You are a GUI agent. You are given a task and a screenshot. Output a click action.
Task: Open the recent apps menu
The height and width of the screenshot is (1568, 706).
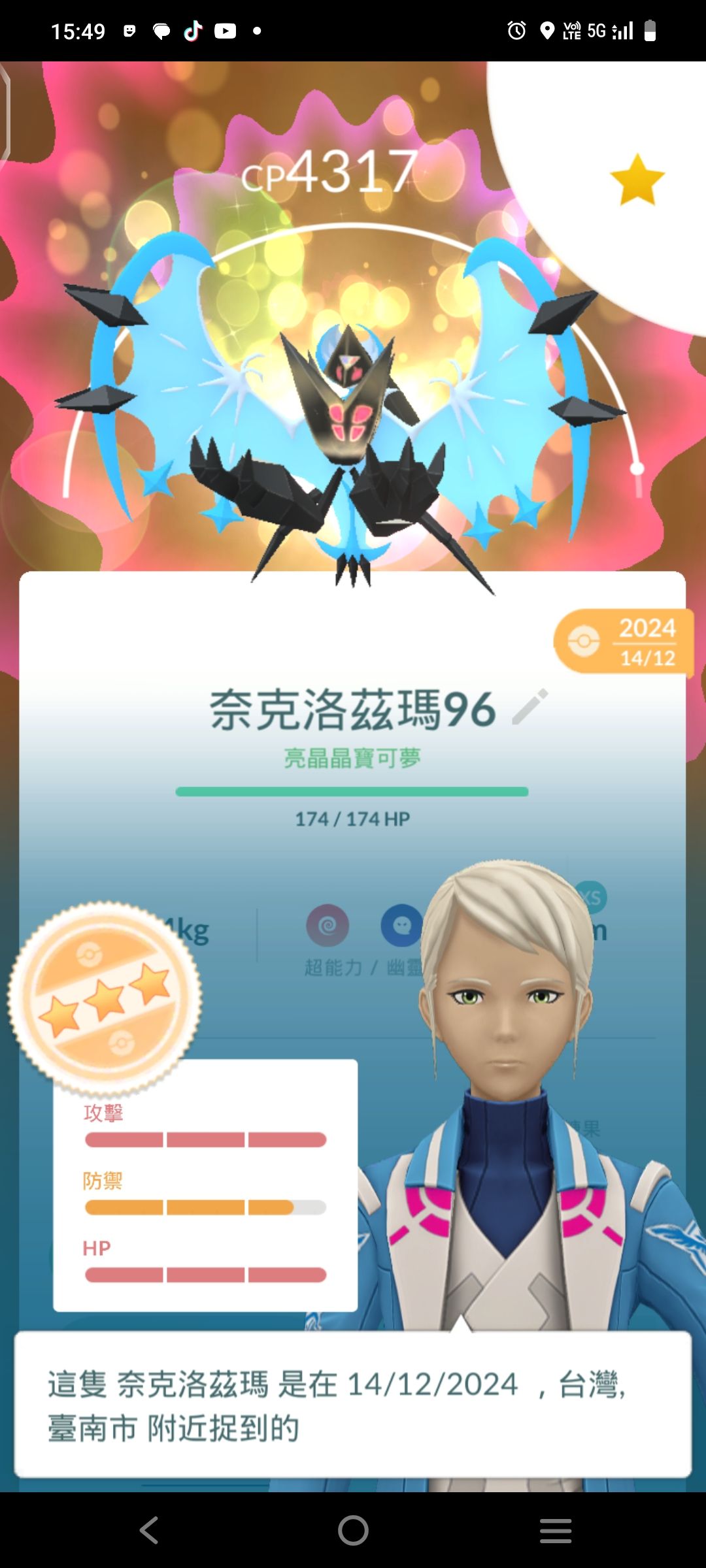(556, 1530)
